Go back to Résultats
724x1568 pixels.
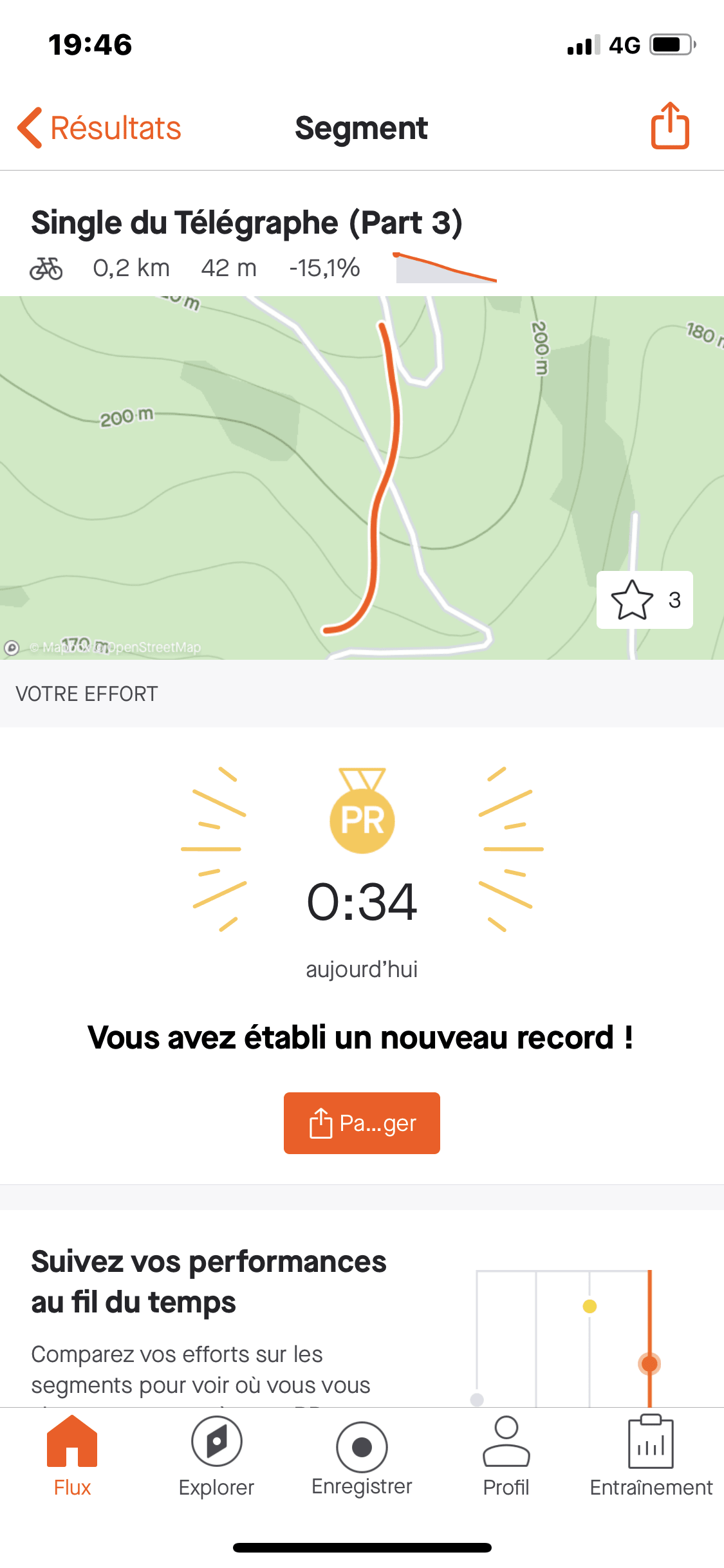[x=100, y=127]
